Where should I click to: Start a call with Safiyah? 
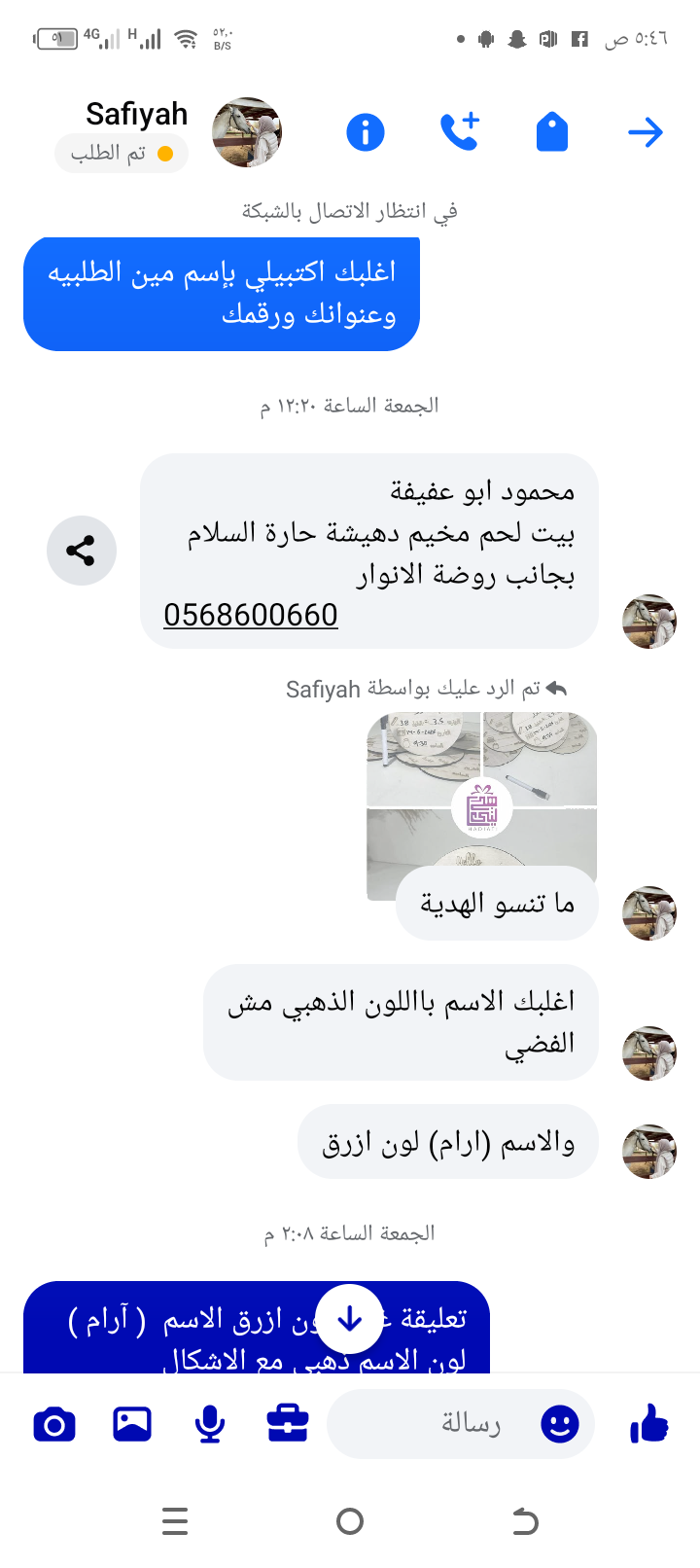pos(459,132)
